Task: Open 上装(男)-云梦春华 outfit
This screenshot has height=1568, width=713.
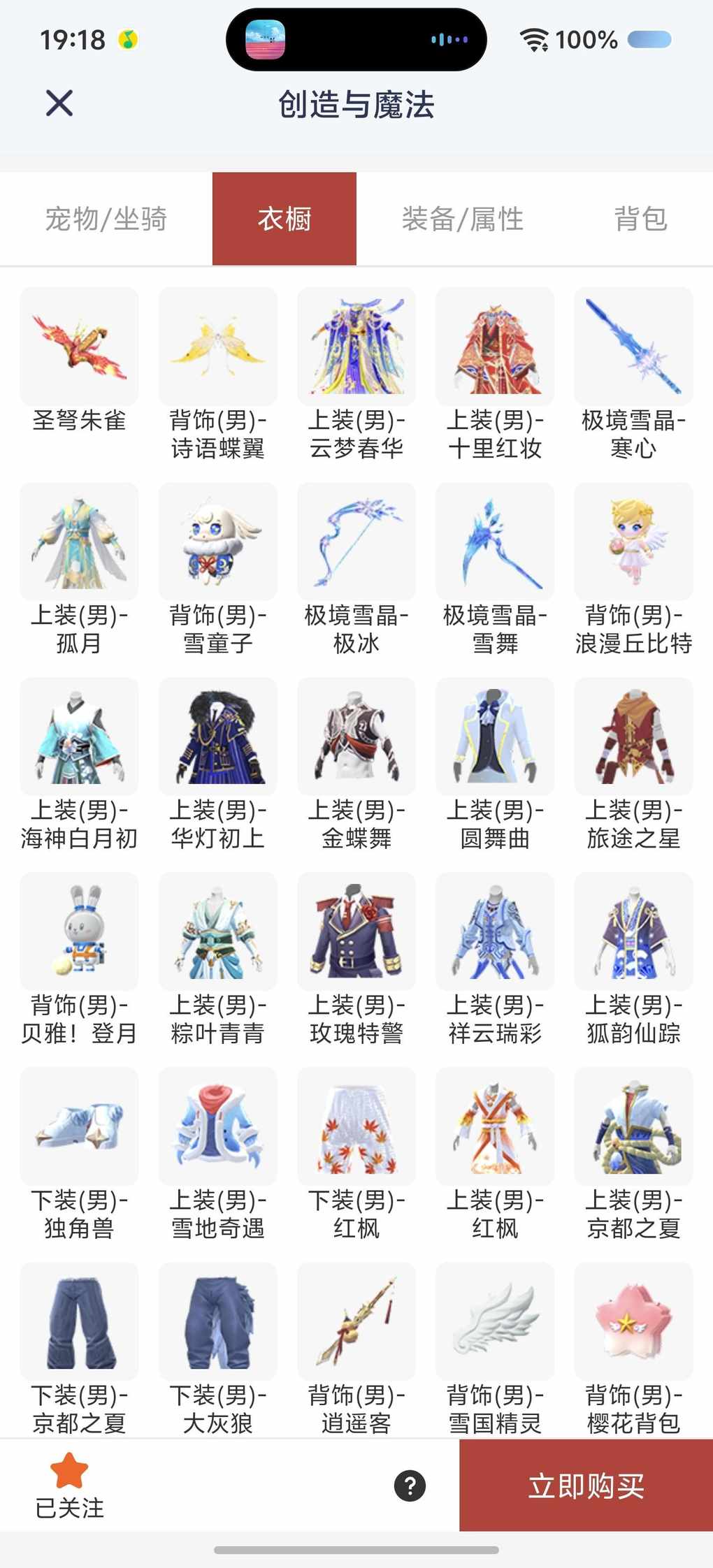Action: click(356, 347)
